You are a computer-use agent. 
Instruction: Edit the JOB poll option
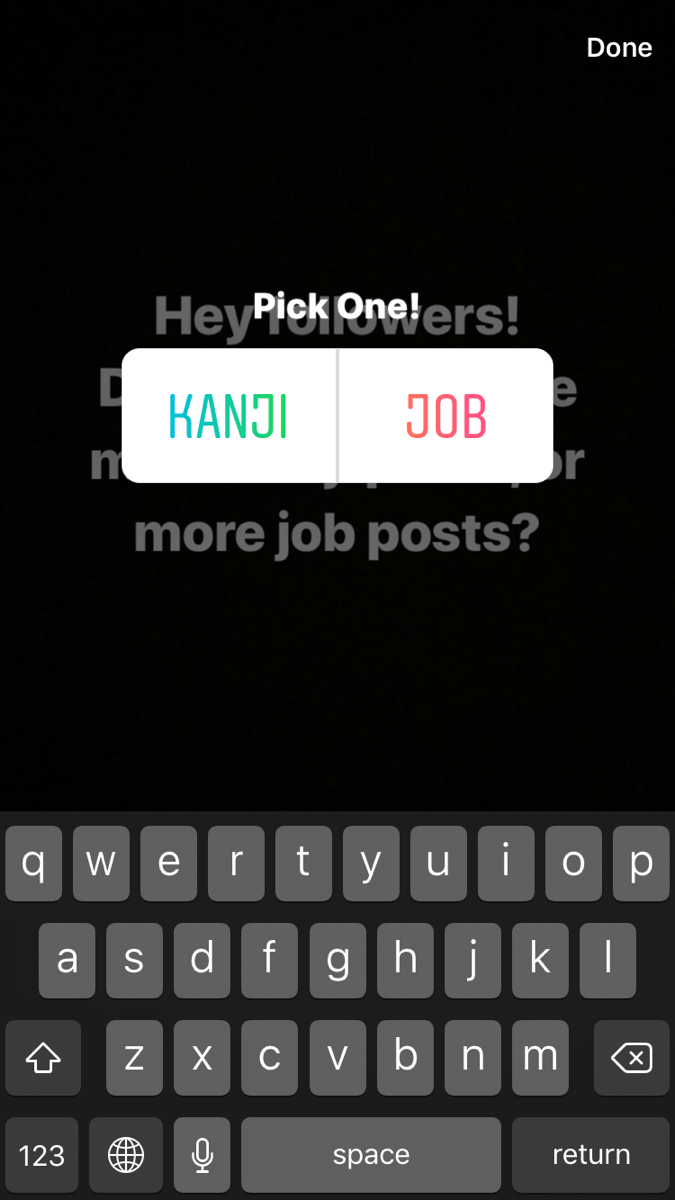(x=446, y=416)
